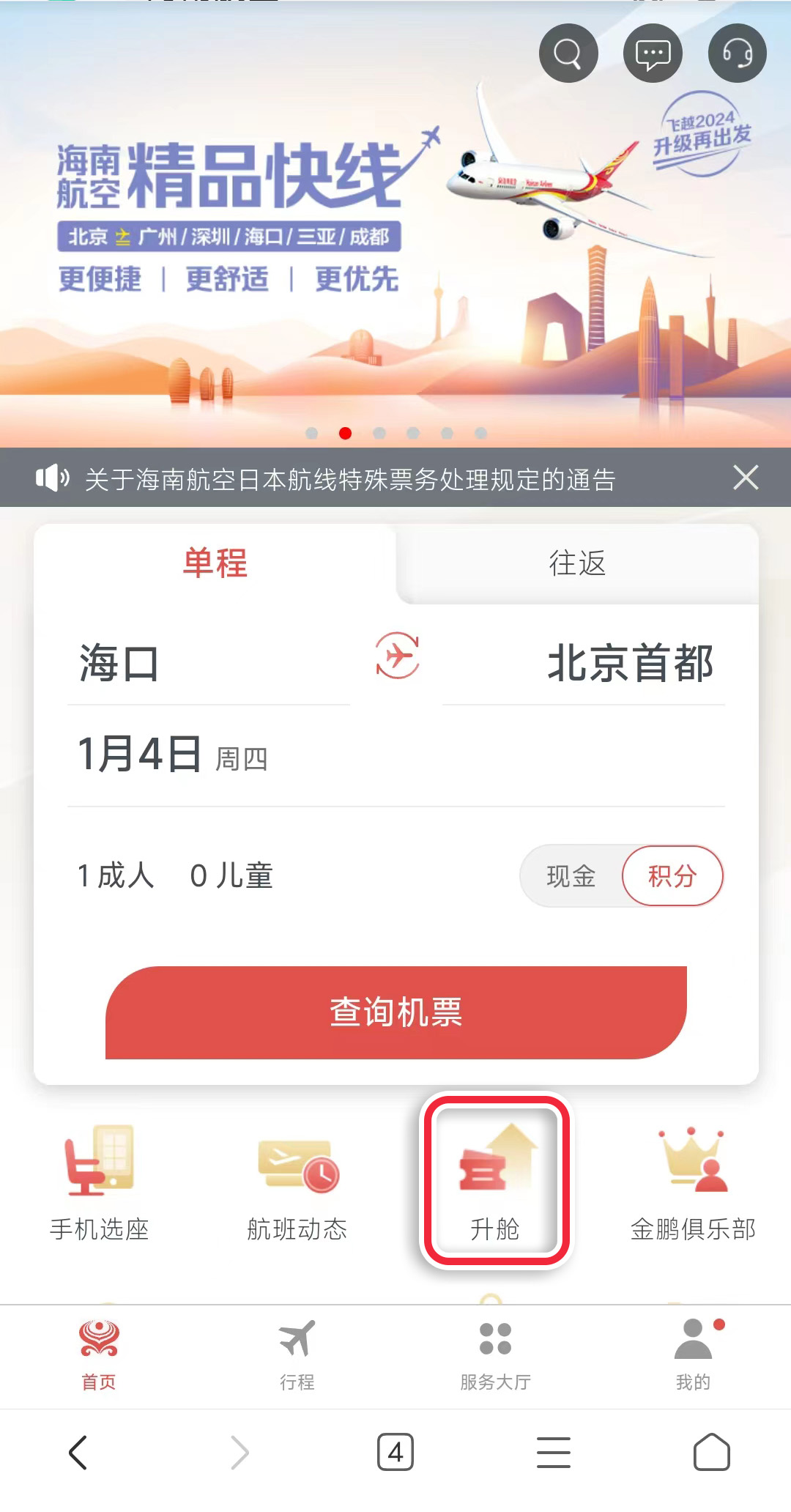
Task: Open the 升舱 upgrade service
Action: tap(495, 1181)
